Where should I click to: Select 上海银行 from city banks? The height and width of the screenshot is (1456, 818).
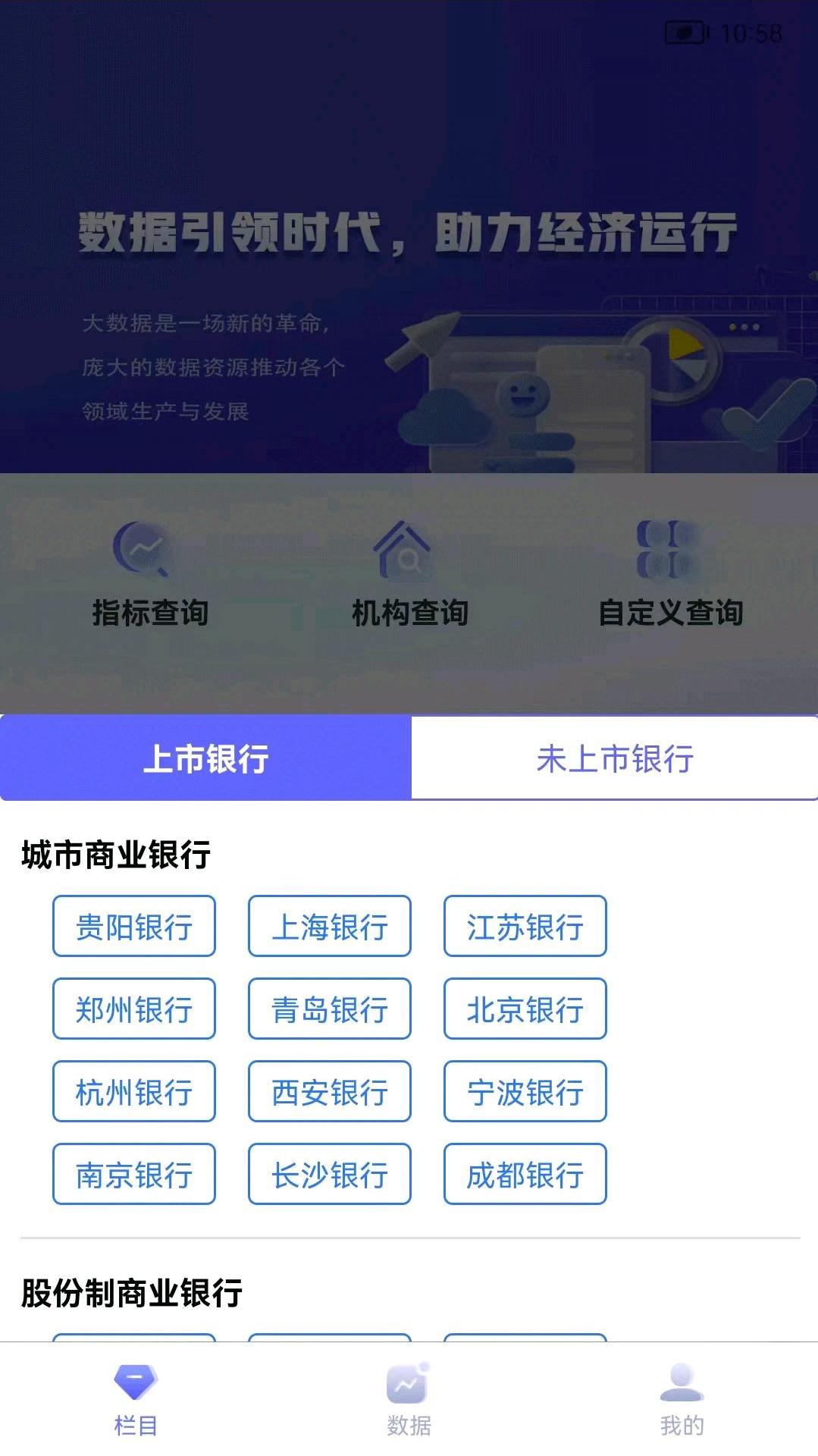329,927
